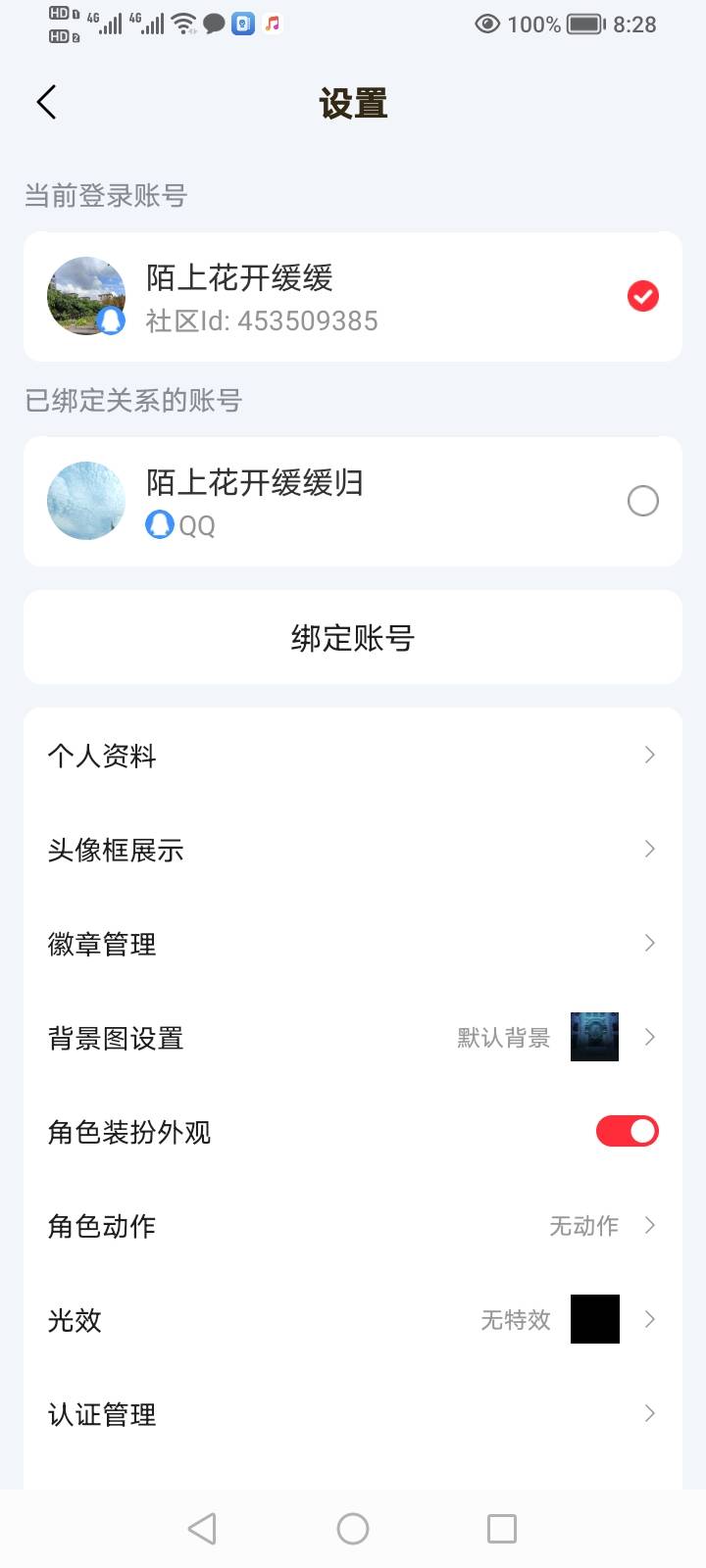The height and width of the screenshot is (1568, 706).
Task: Select the 陌上花开缓缓归 account radio button
Action: pyautogui.click(x=643, y=501)
